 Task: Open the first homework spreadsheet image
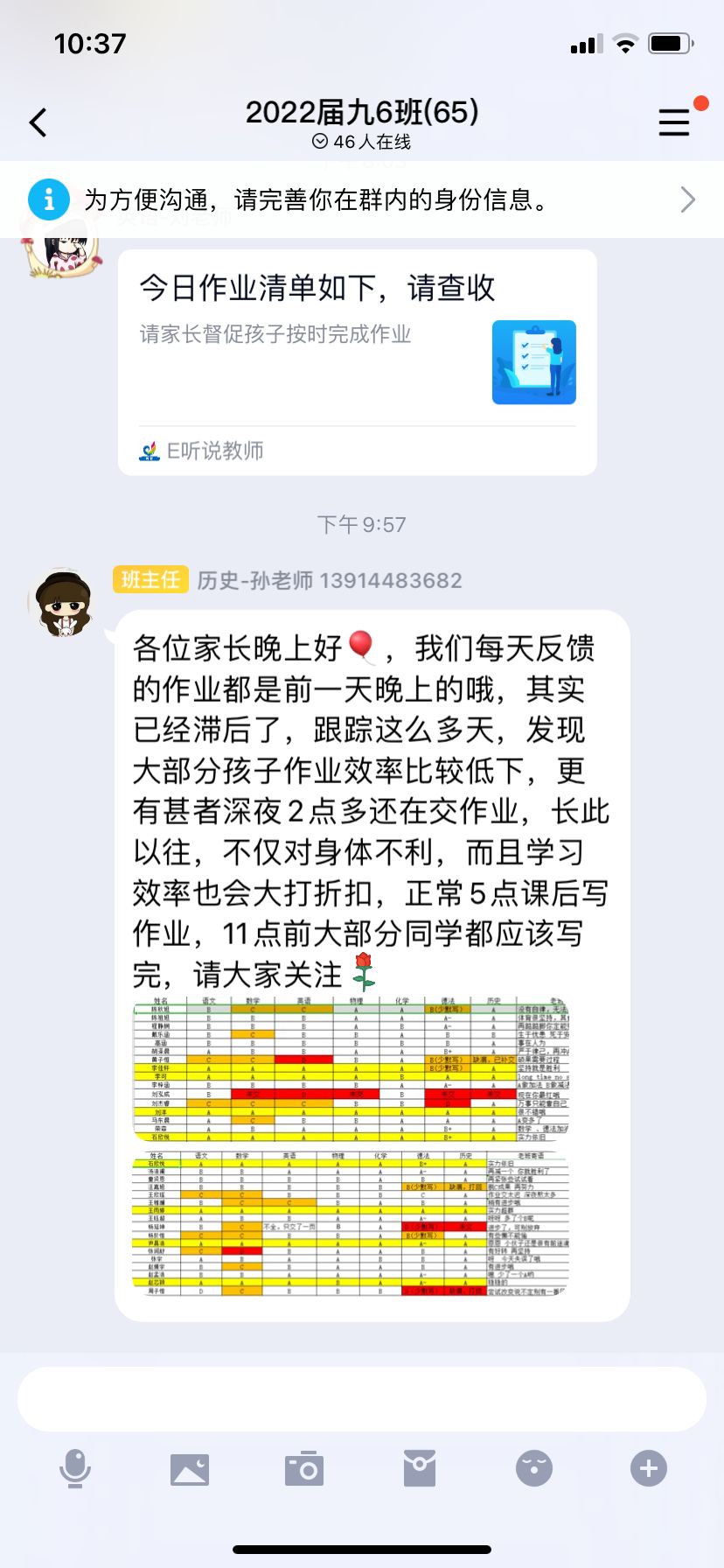(352, 1068)
